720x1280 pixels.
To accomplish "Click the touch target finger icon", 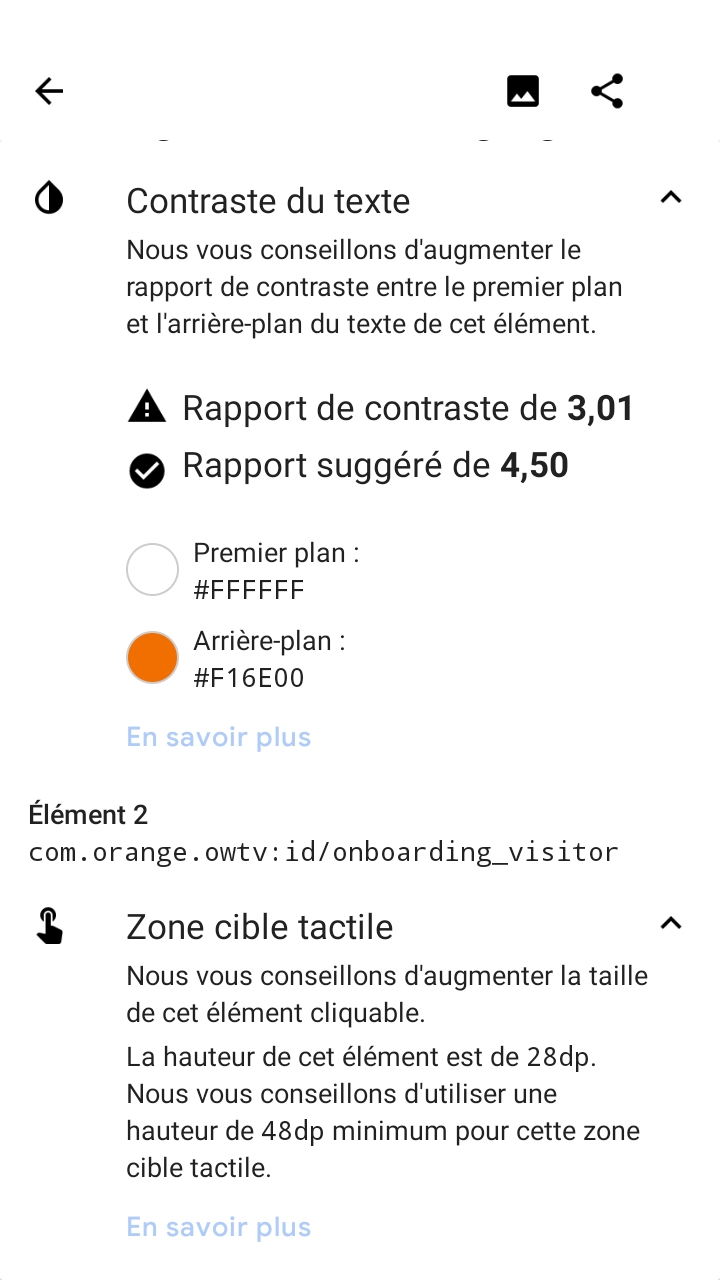I will [x=48, y=925].
